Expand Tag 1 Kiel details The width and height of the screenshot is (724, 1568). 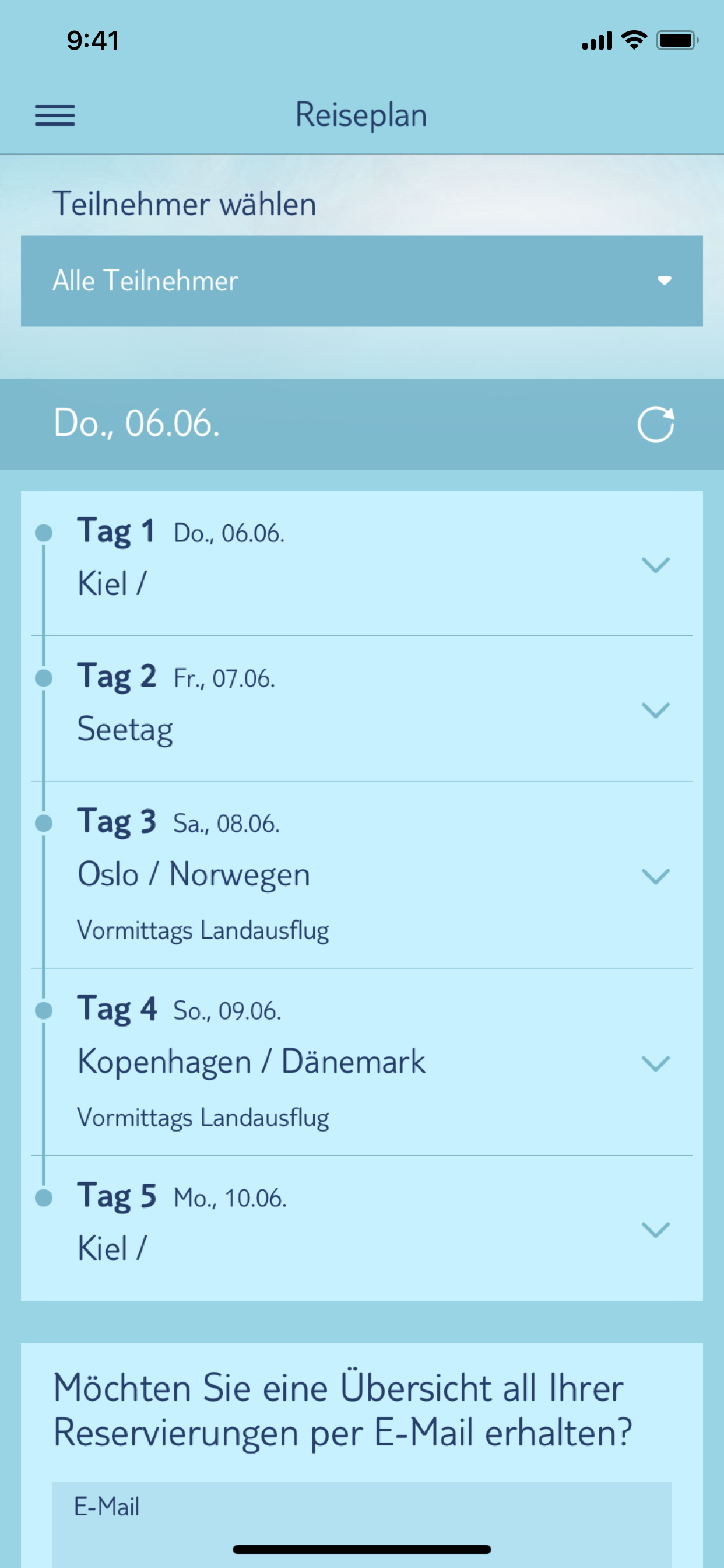tap(655, 564)
